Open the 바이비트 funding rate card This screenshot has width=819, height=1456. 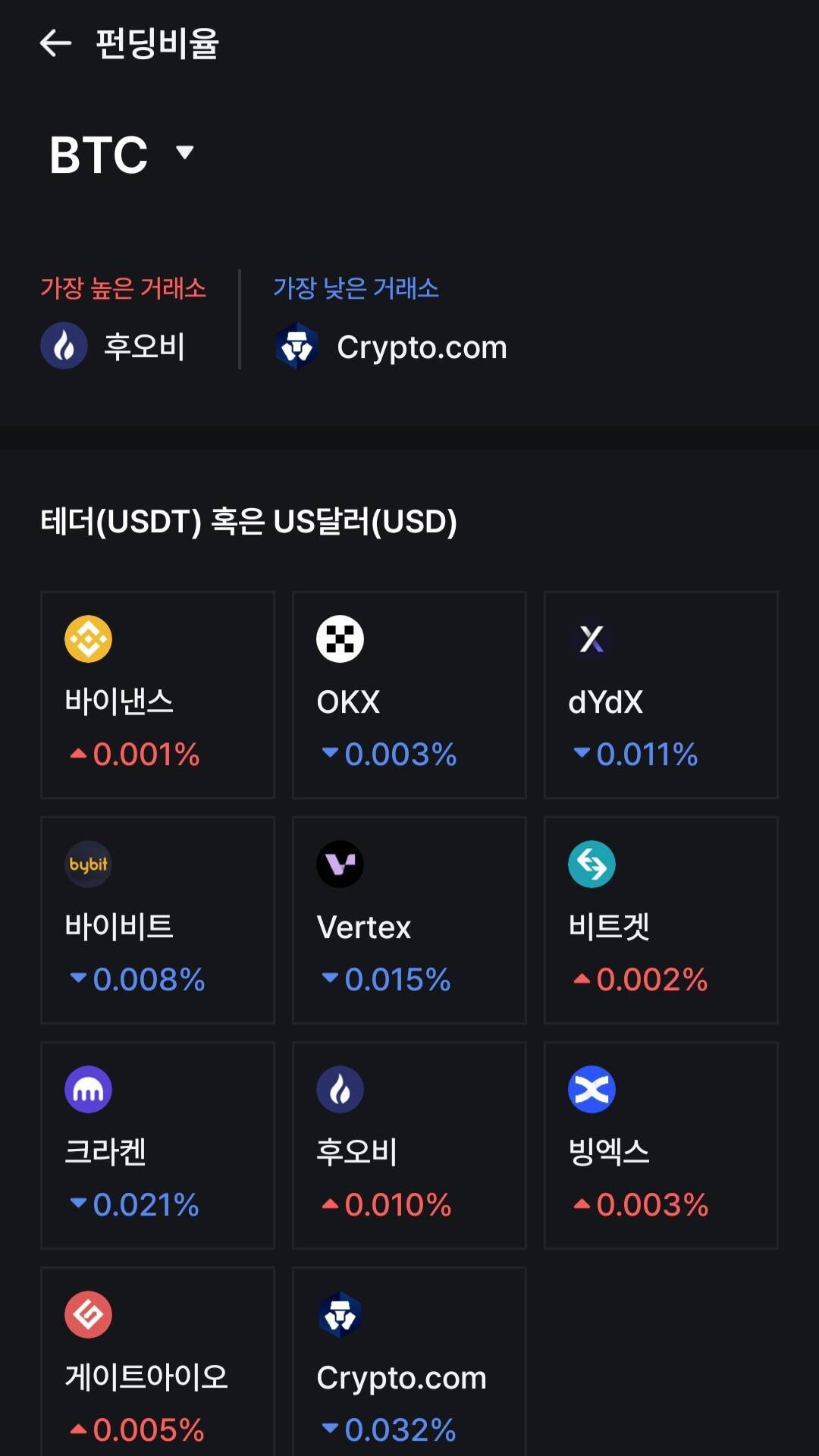click(x=158, y=920)
